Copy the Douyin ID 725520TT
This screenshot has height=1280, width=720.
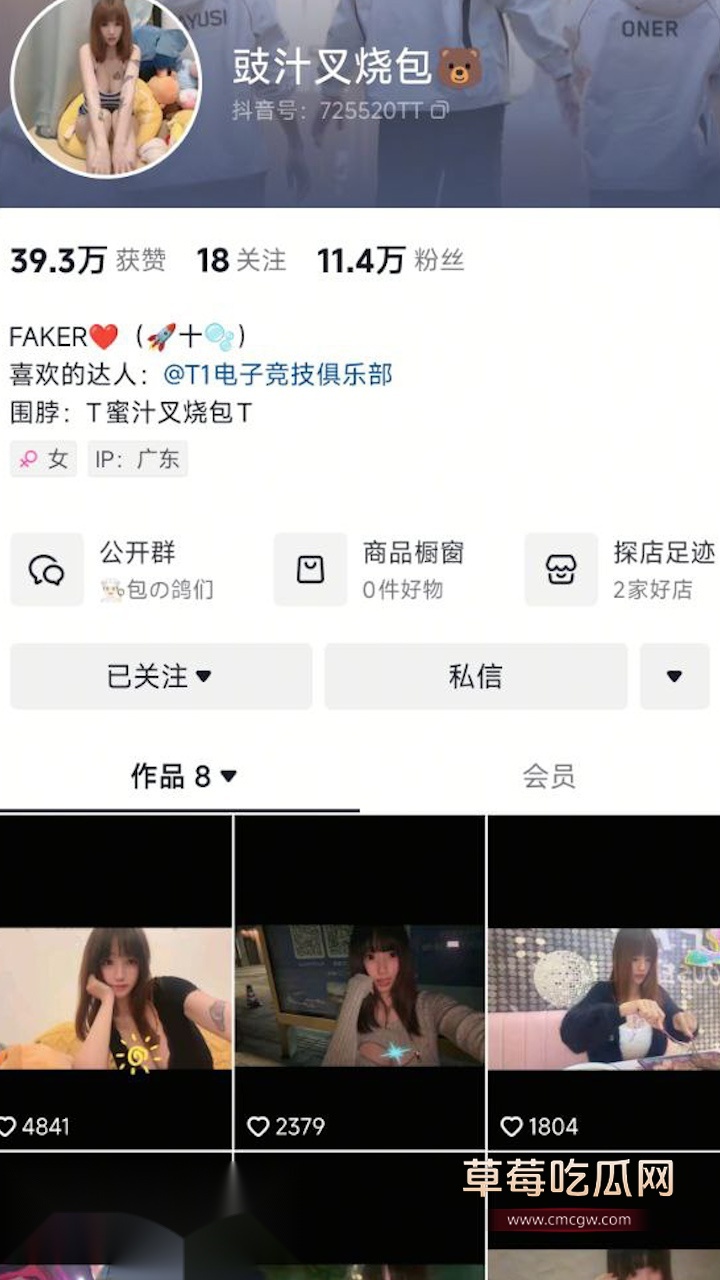tap(439, 110)
